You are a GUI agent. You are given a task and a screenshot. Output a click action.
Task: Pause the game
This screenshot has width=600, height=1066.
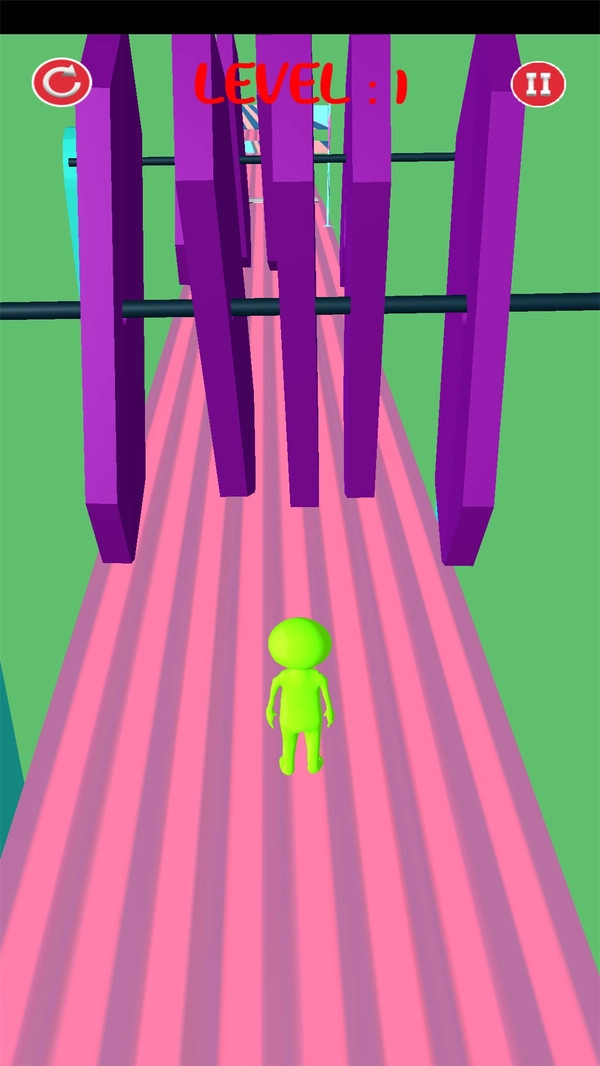(538, 84)
